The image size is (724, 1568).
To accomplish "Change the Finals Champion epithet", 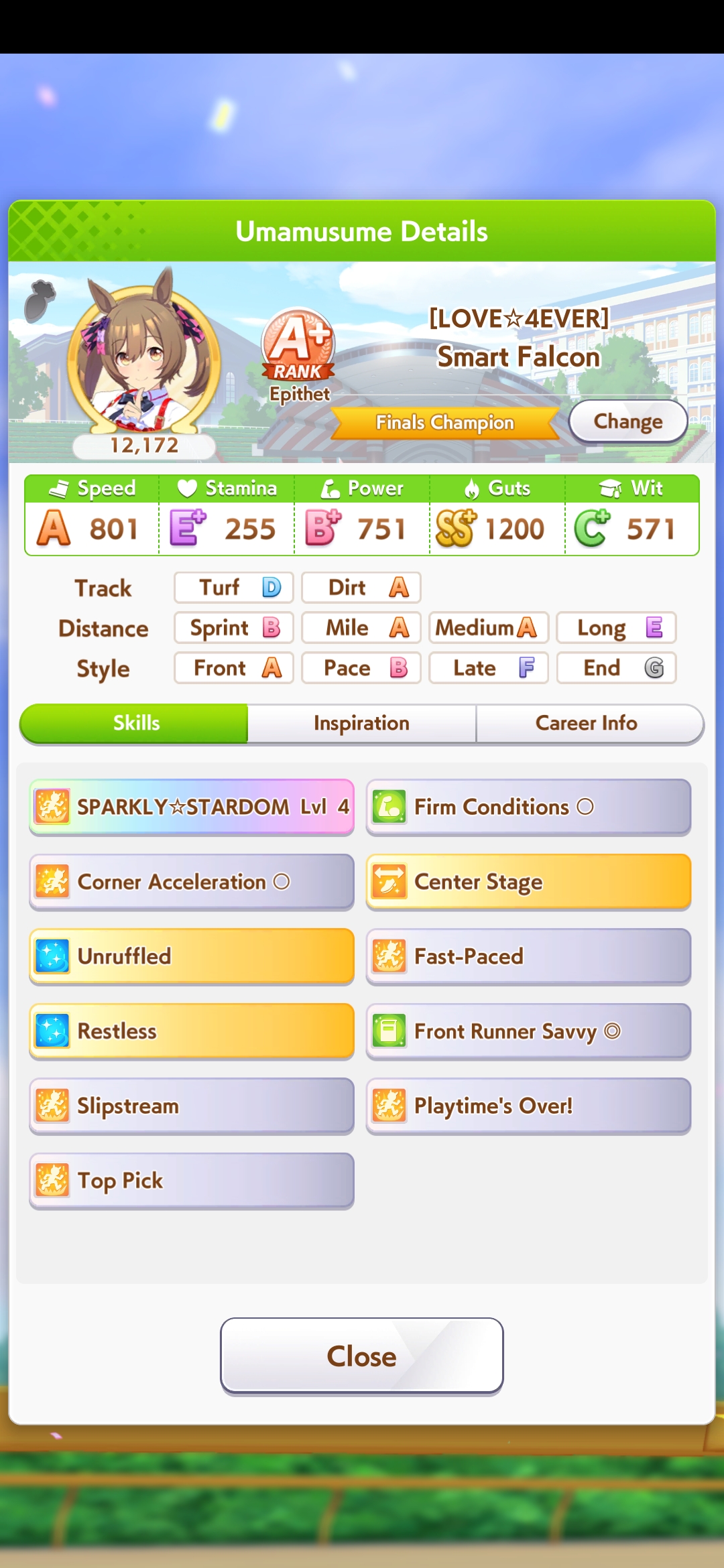I will (628, 421).
